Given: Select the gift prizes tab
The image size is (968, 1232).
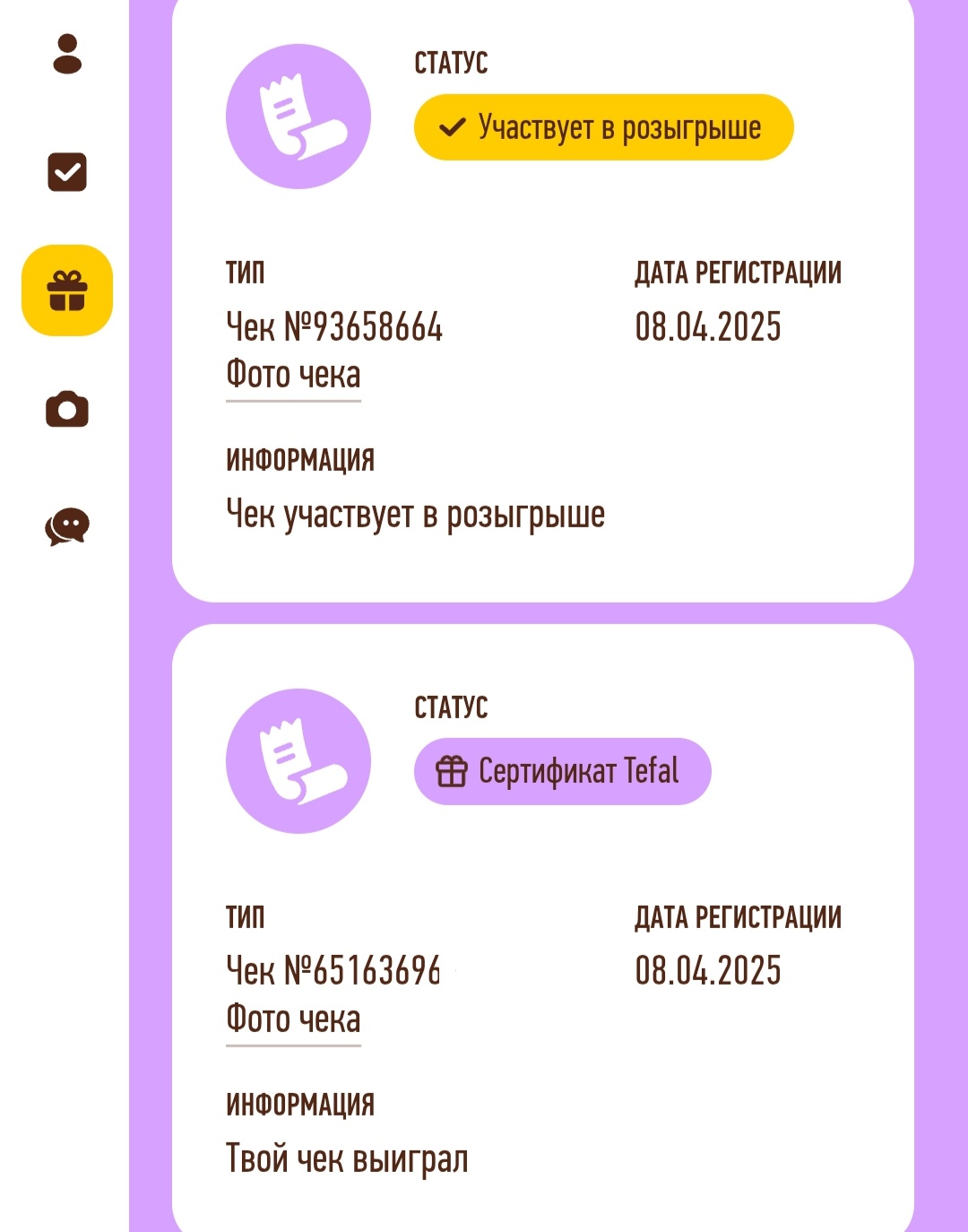Looking at the screenshot, I should pos(67,291).
